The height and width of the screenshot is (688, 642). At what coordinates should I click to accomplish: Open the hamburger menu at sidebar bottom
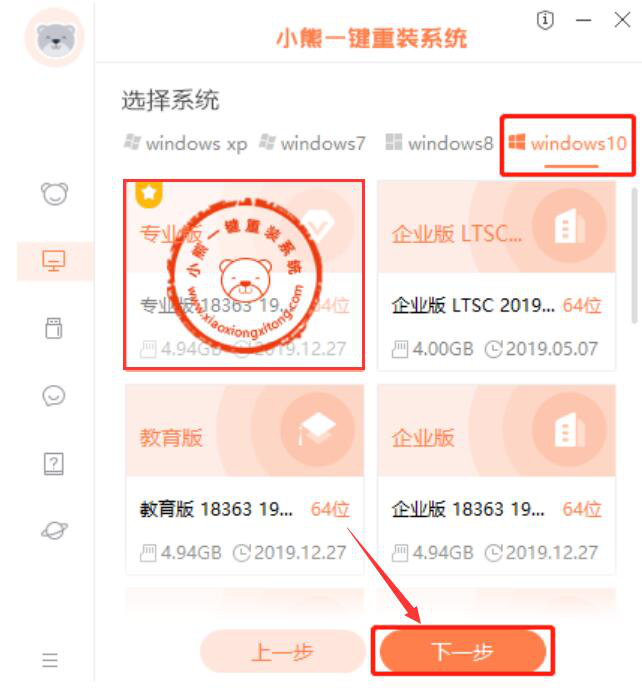coord(50,661)
